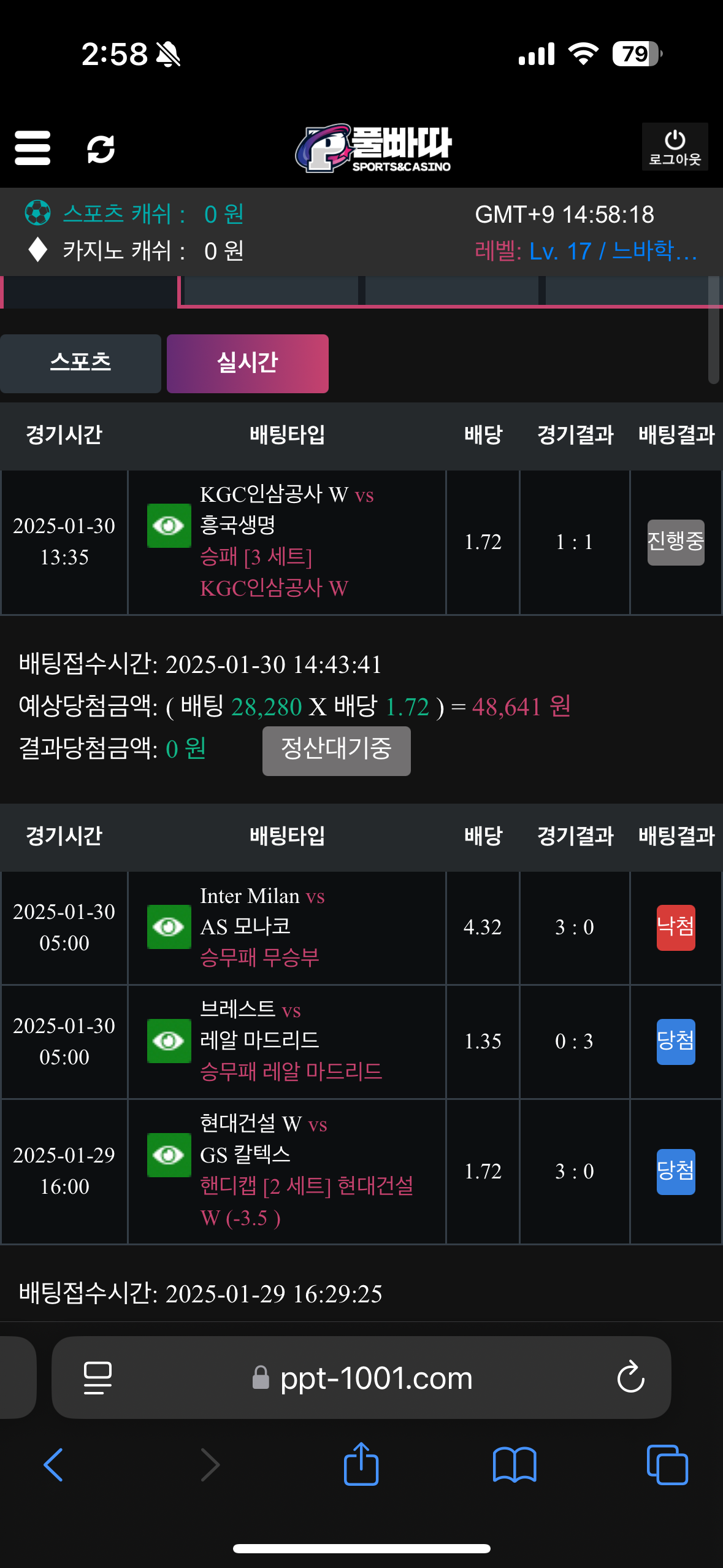
Task: Tap the 로그아웃 logout button
Action: tap(675, 147)
